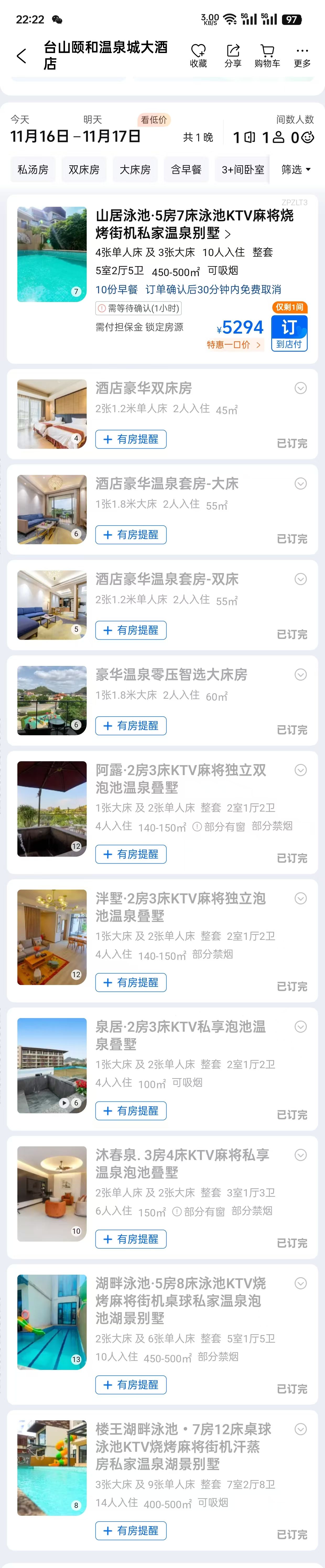
Task: Open the 更多 overflow menu
Action: pyautogui.click(x=302, y=55)
